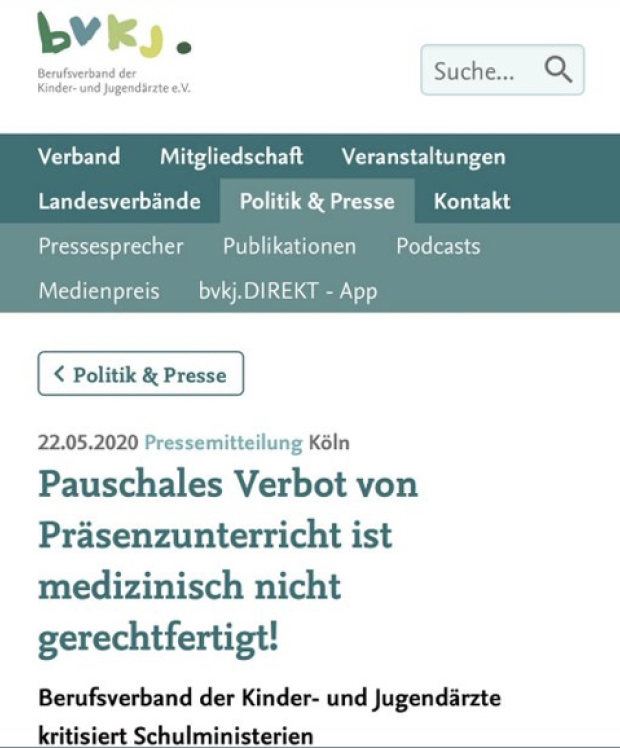Open the Kontakt page

point(472,201)
